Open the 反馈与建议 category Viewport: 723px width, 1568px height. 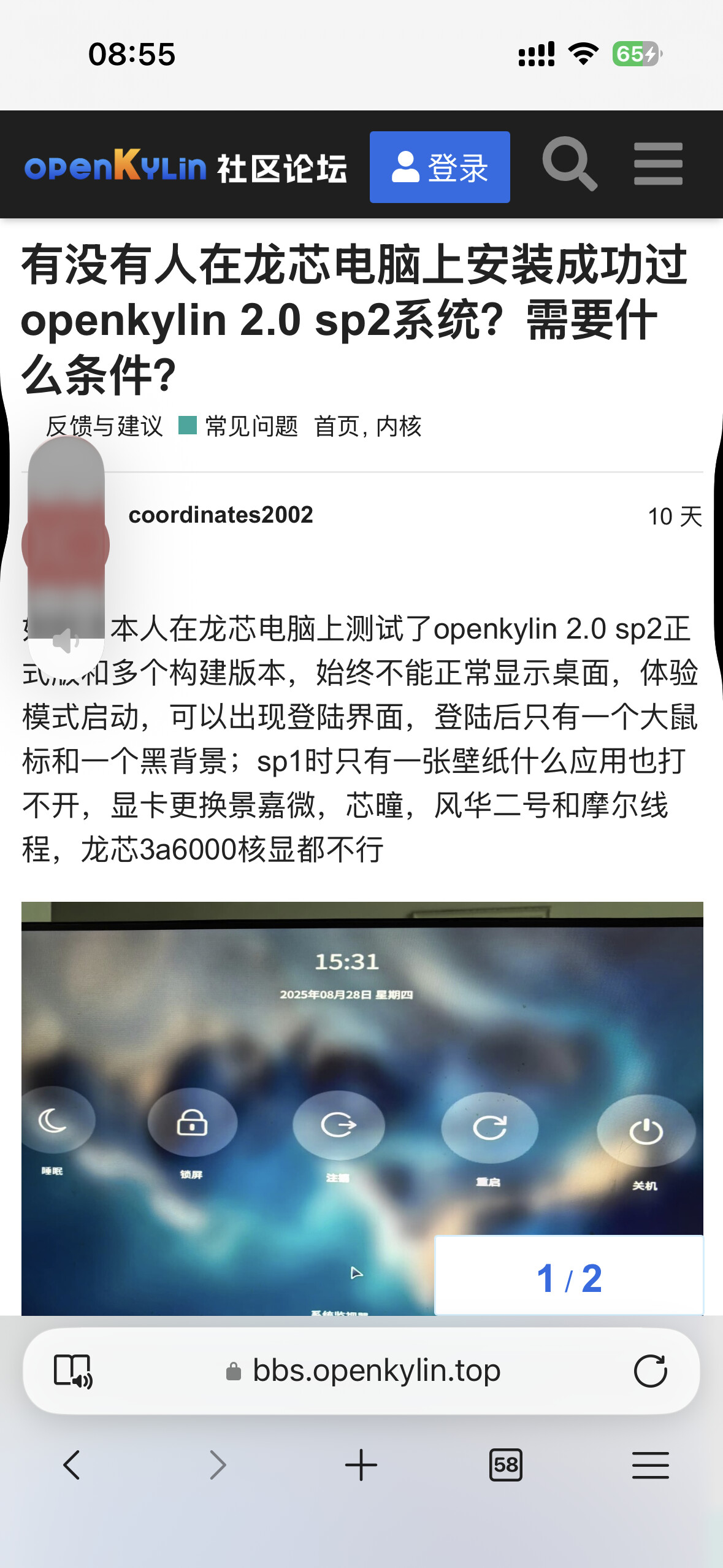104,426
